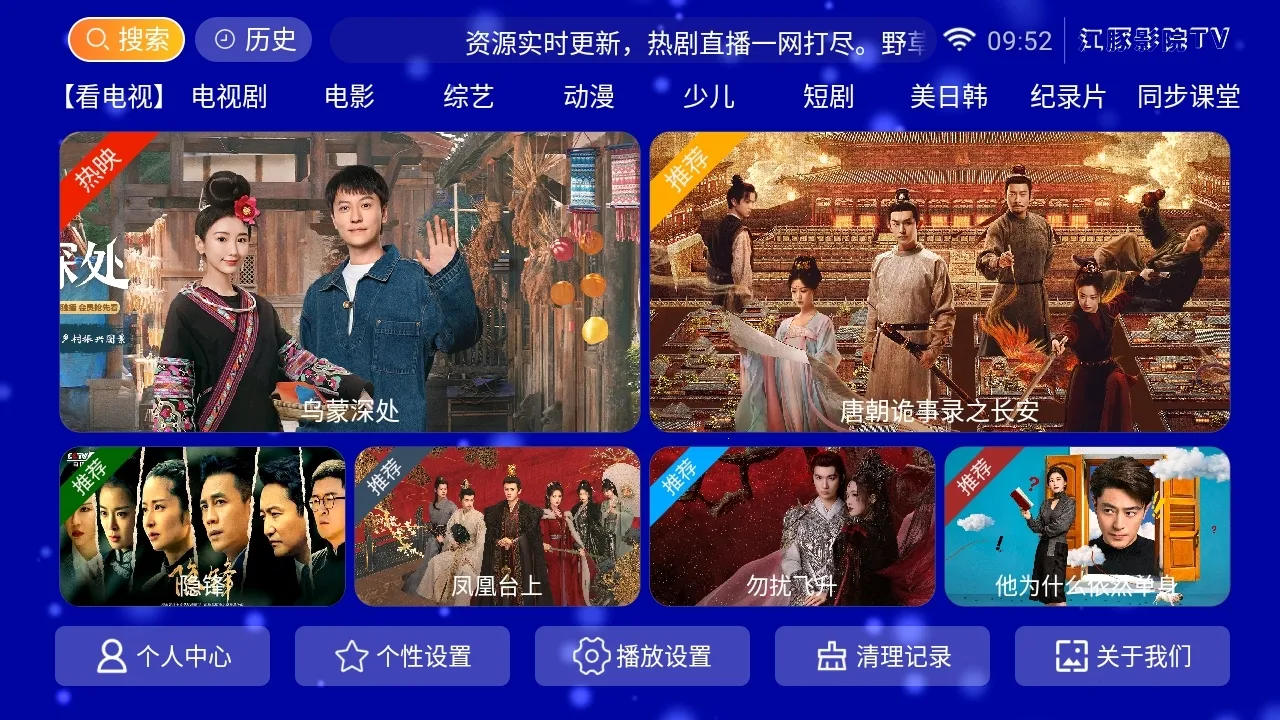1280x720 pixels.
Task: Open the 历史 history button
Action: (253, 40)
